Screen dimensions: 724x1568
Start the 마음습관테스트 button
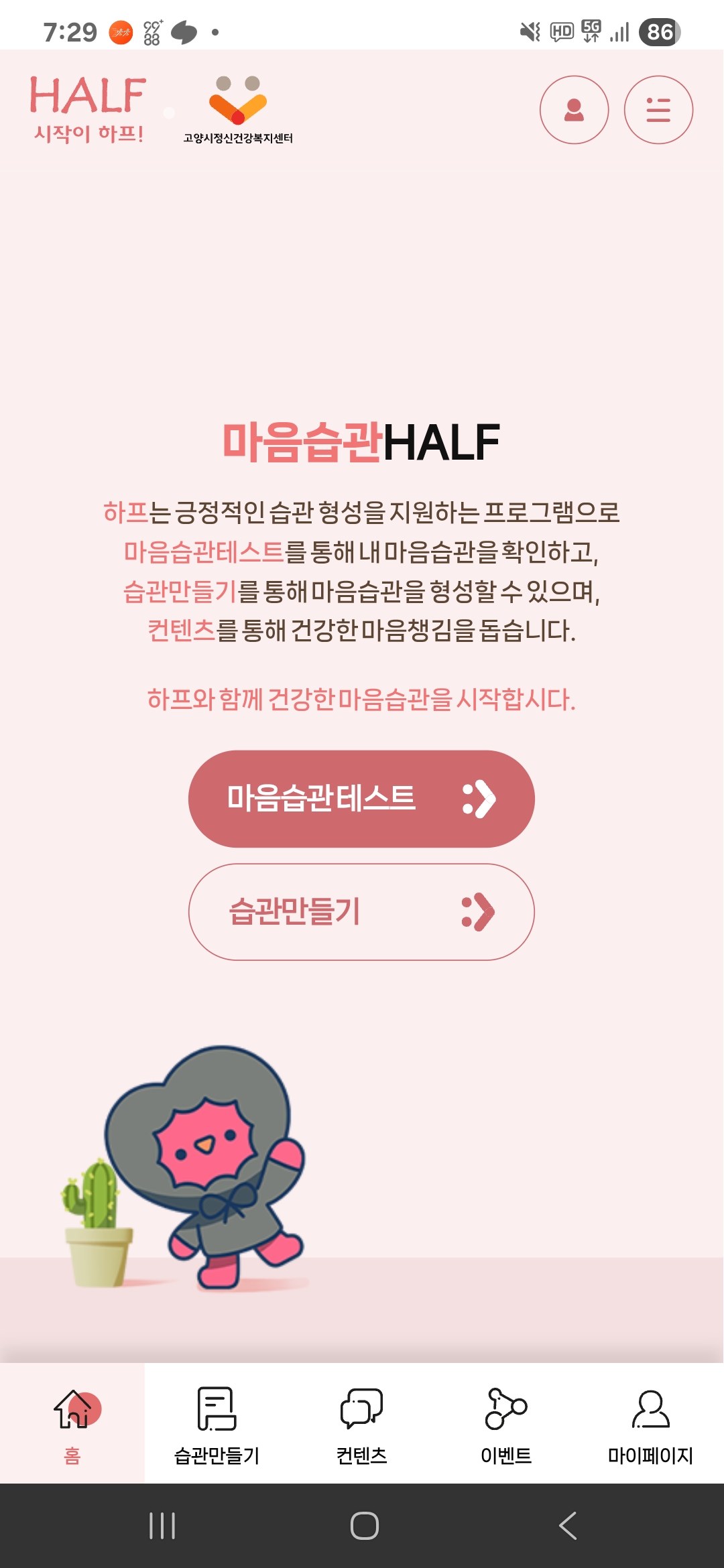[361, 799]
